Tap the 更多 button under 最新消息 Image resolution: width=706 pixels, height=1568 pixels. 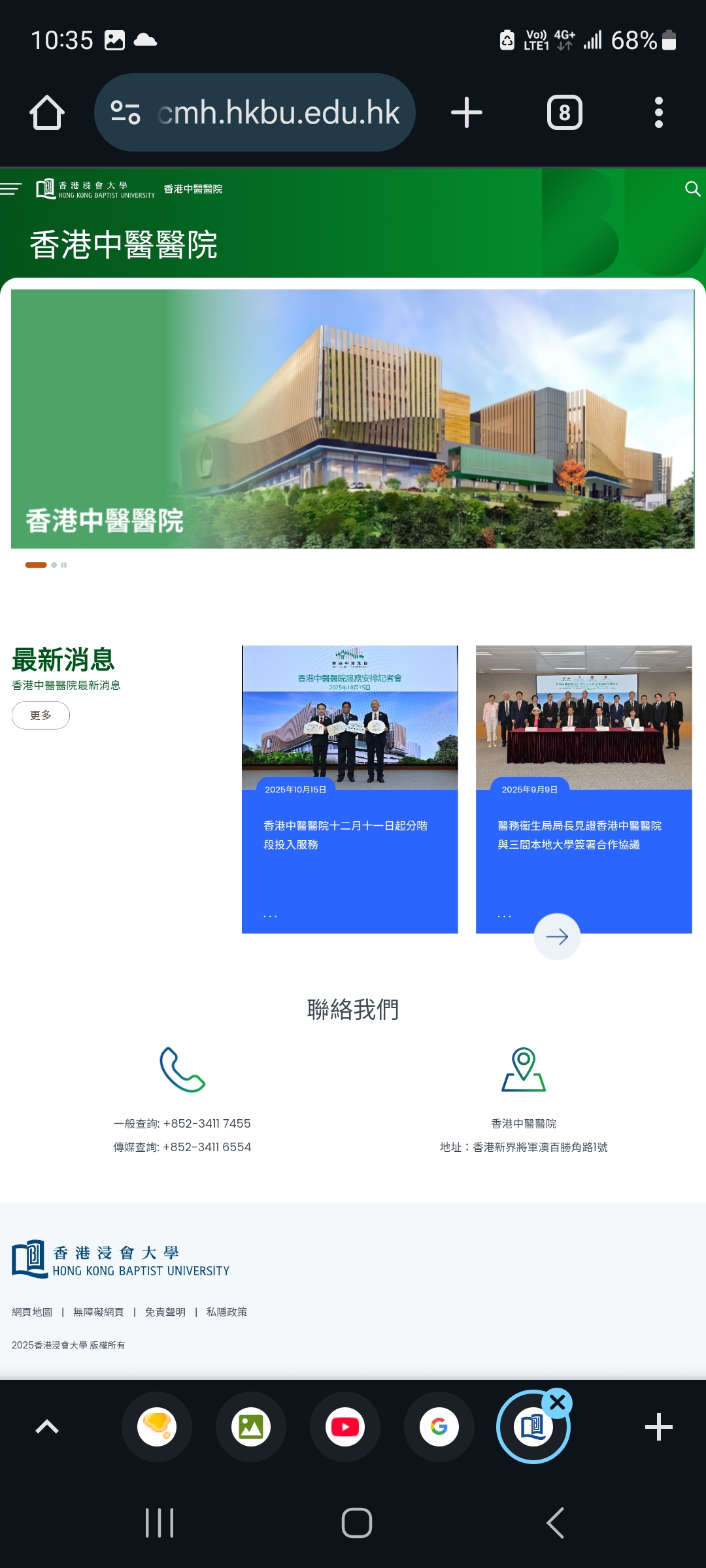[x=41, y=715]
